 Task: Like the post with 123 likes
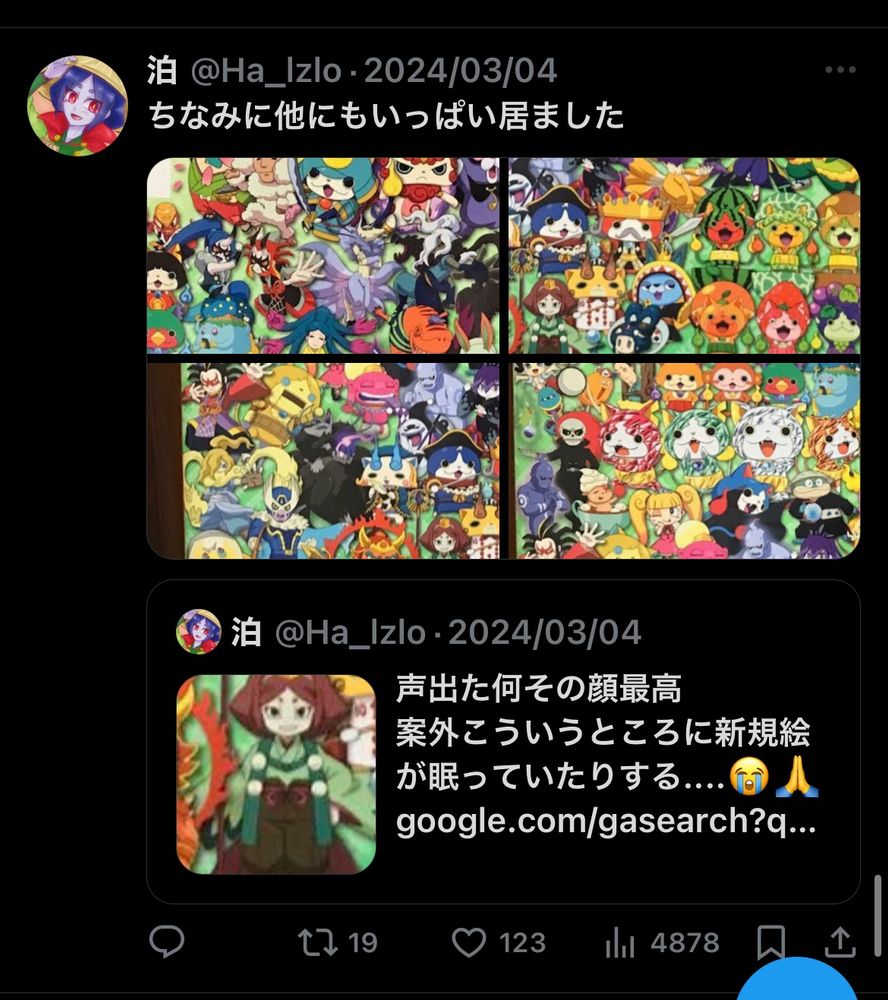[x=468, y=941]
